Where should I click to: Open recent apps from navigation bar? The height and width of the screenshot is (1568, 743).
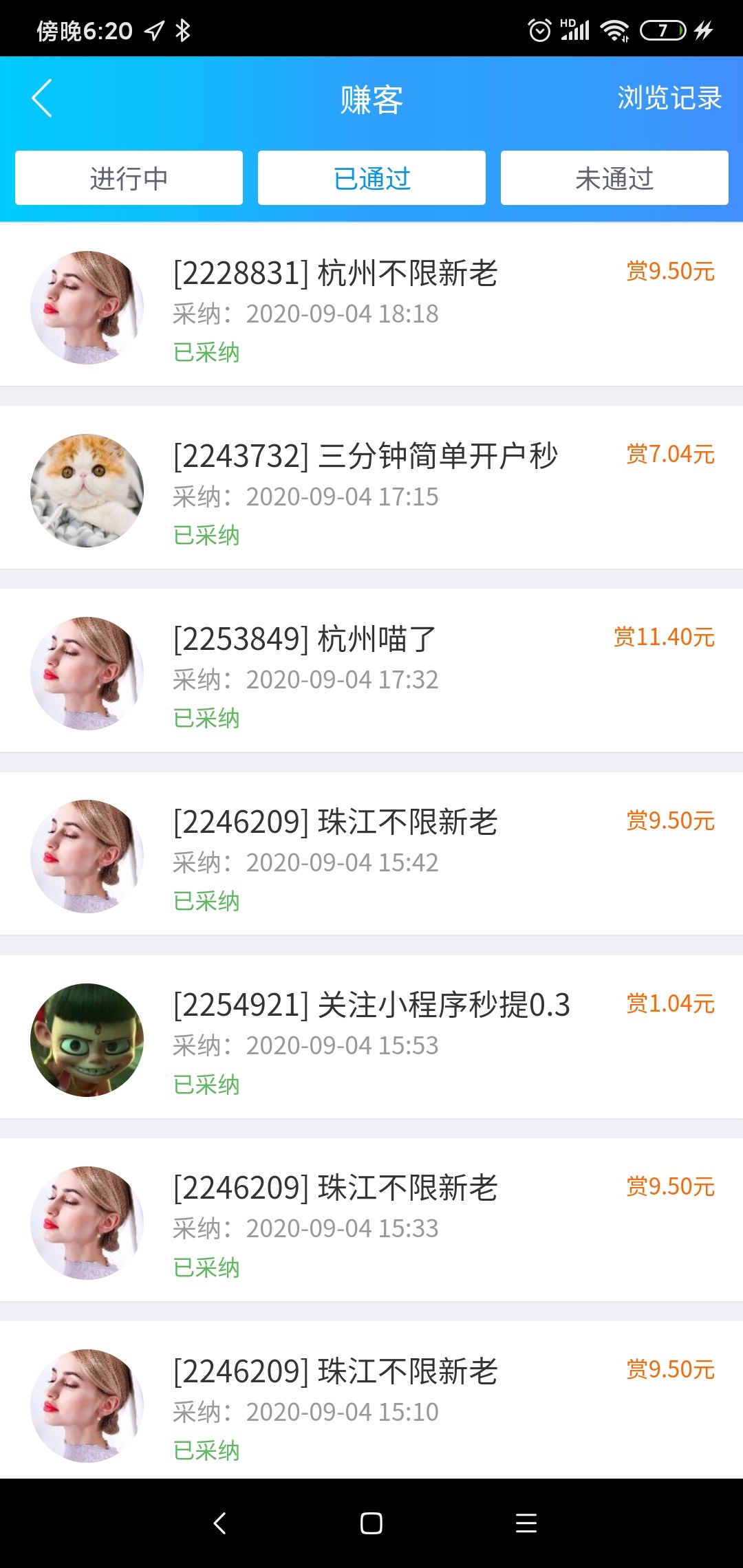click(526, 1523)
